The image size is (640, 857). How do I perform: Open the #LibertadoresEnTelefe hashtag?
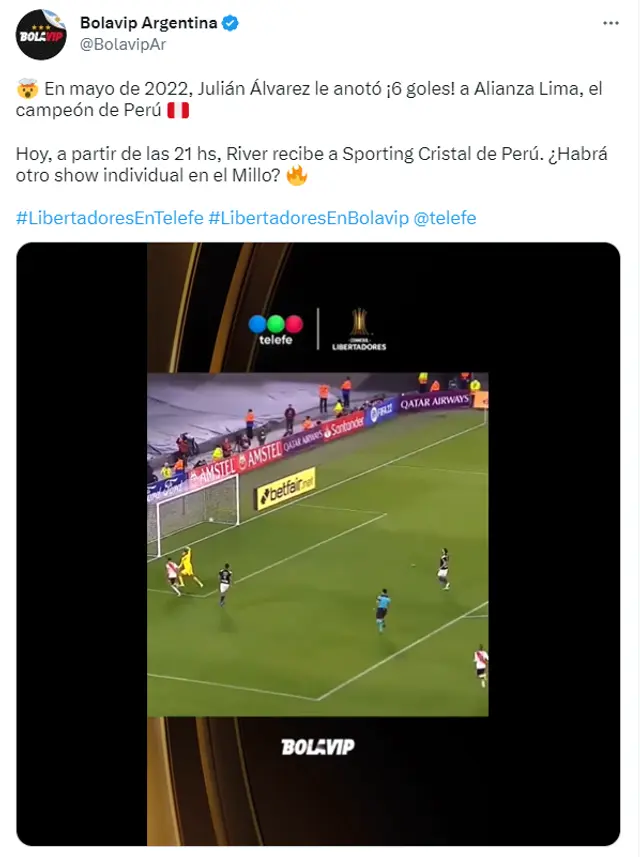point(109,217)
